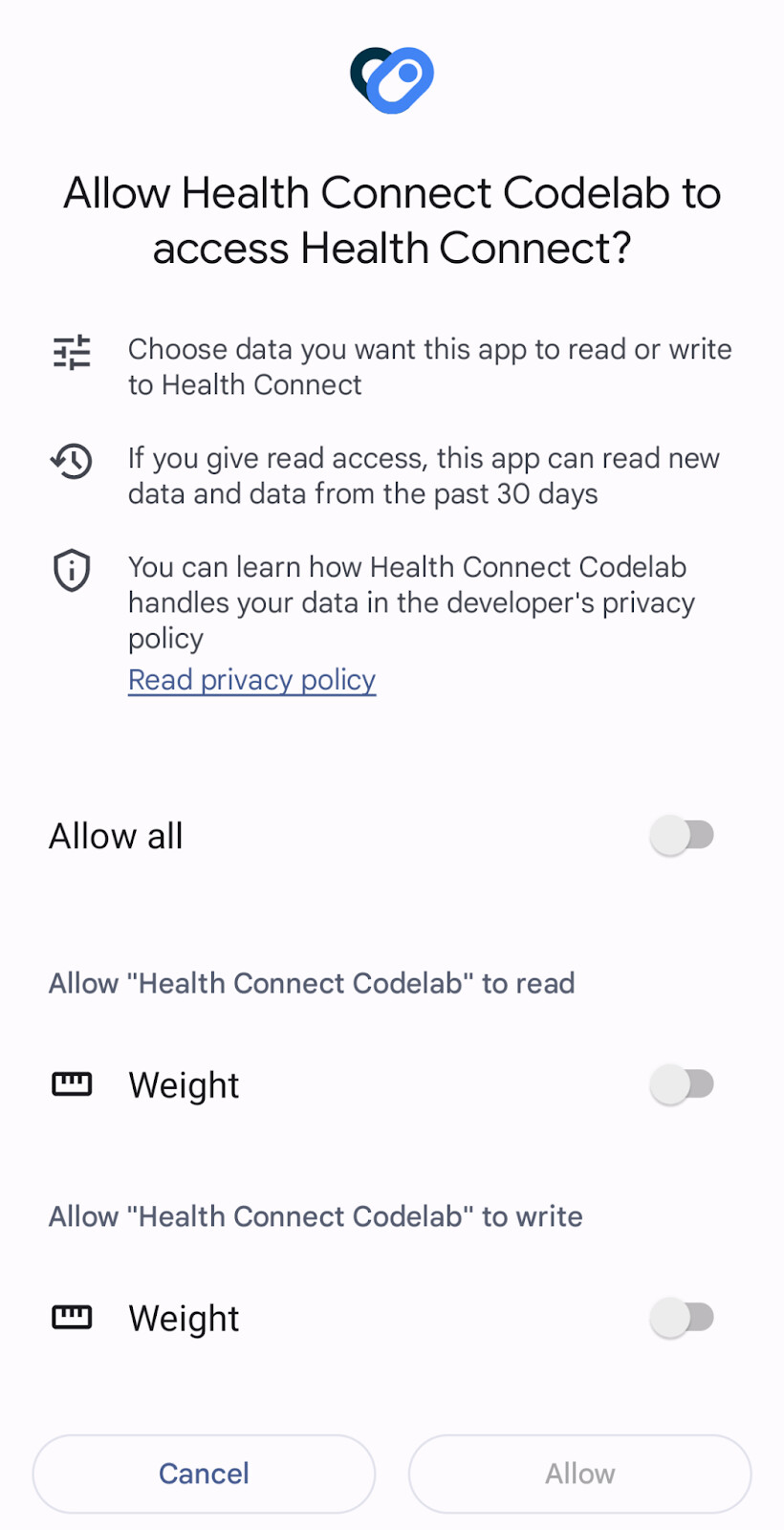Tap the Allow button
The image size is (784, 1530).
(579, 1474)
